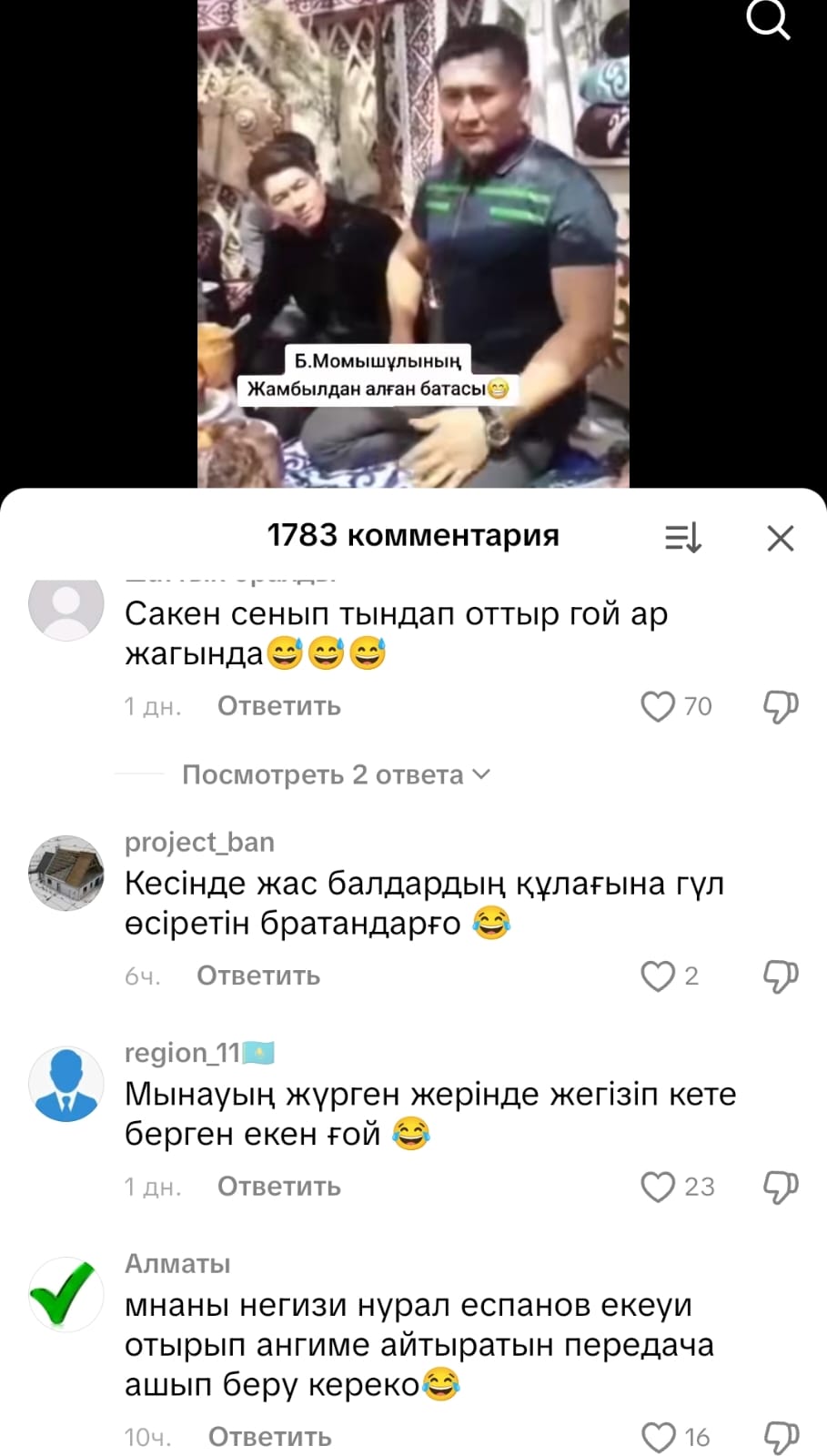Like project_ban's comment
827x1456 pixels.
[x=658, y=976]
